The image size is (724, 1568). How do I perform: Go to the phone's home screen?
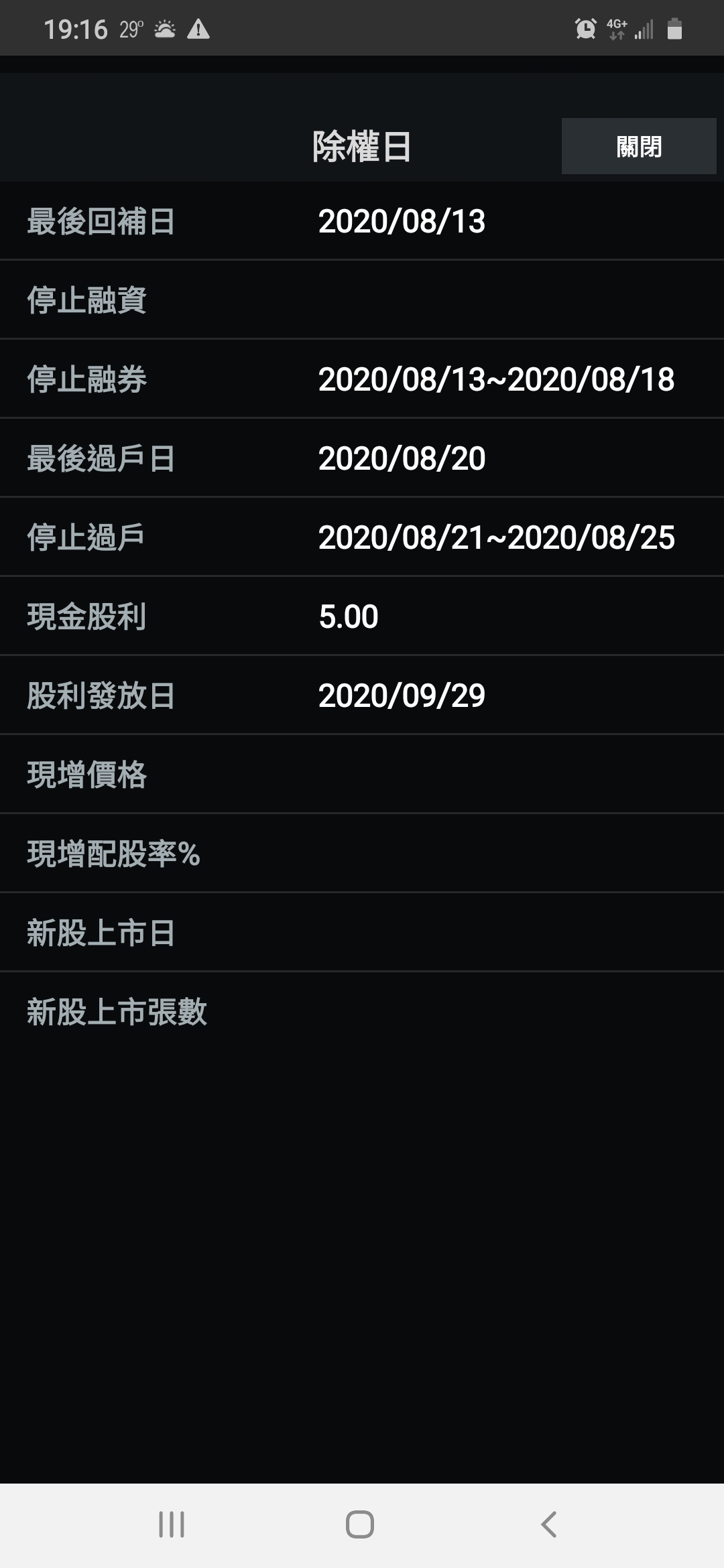coord(360,1524)
